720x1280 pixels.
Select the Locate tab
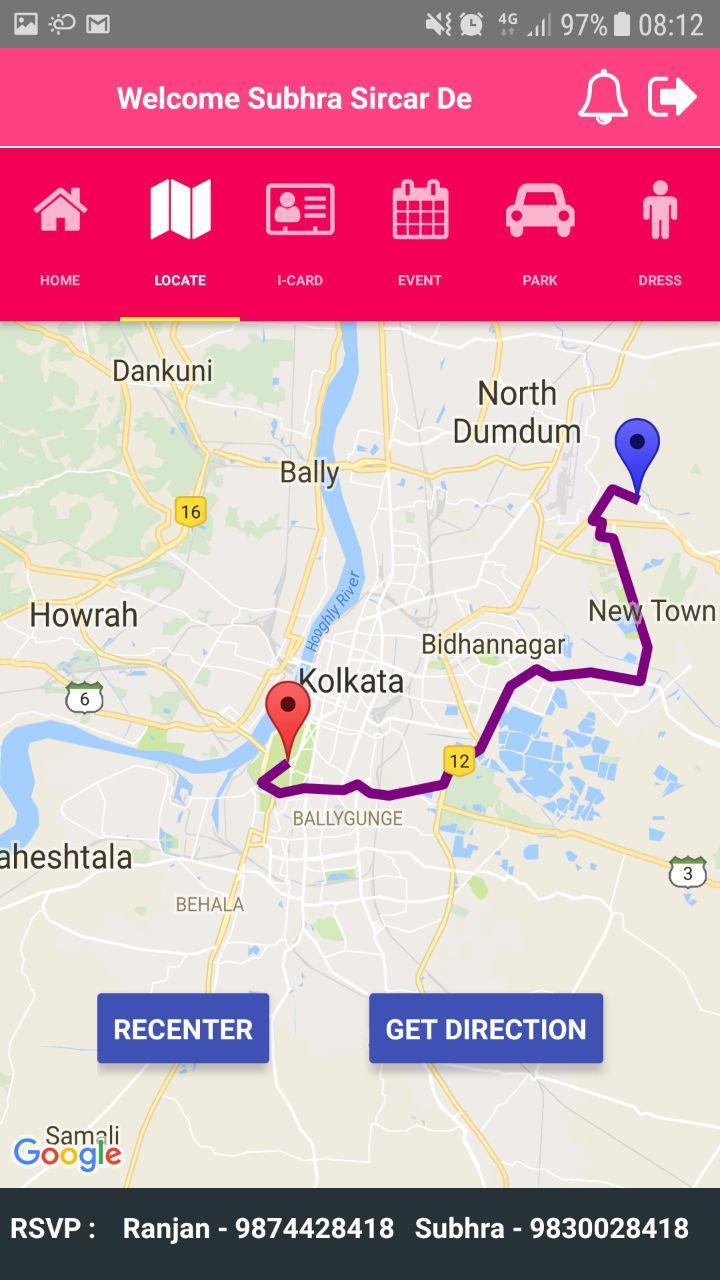(180, 234)
